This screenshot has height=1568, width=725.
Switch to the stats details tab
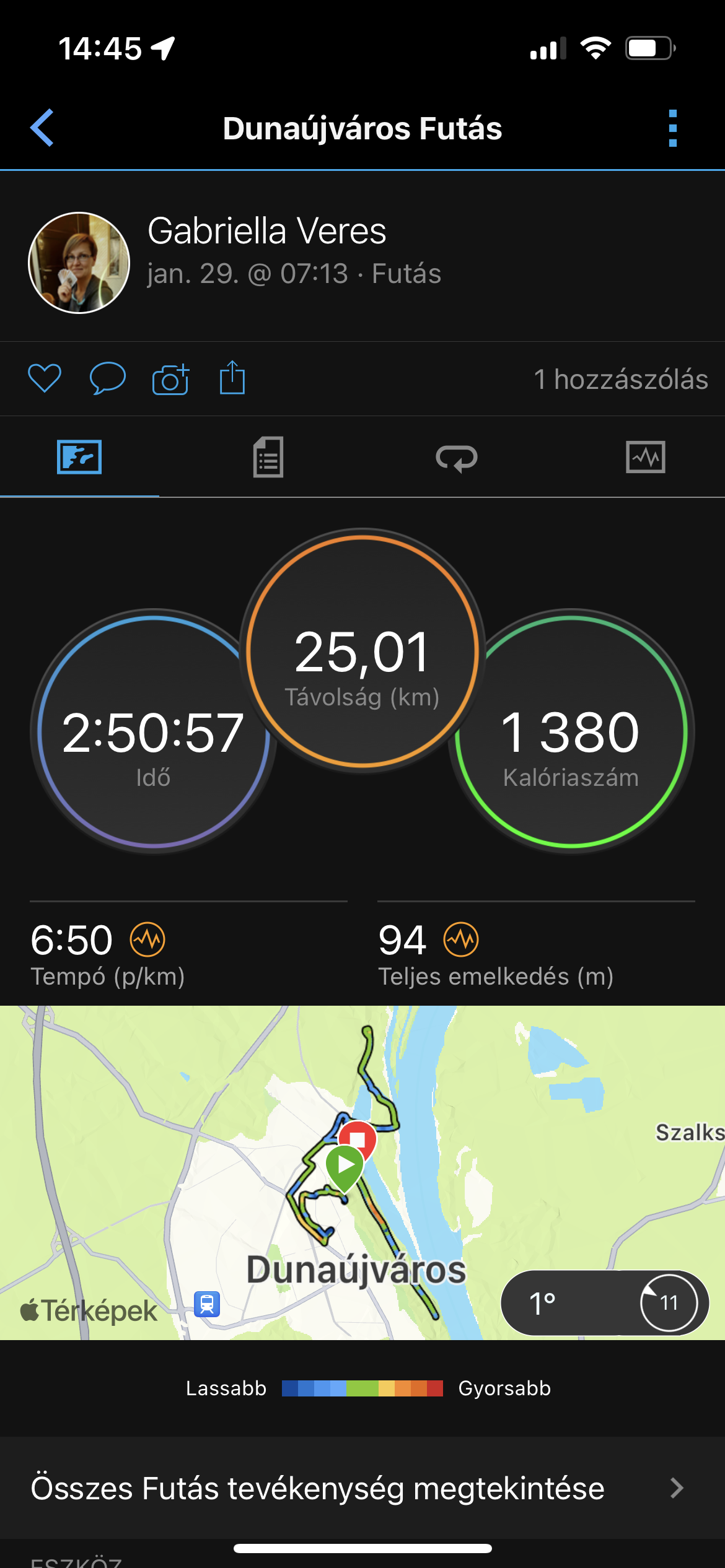(x=268, y=457)
